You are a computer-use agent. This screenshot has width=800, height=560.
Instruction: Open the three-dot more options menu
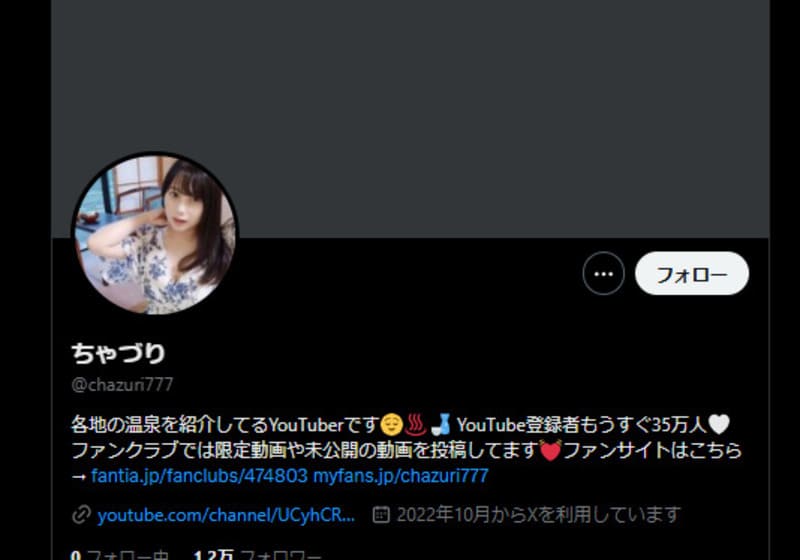pos(603,273)
